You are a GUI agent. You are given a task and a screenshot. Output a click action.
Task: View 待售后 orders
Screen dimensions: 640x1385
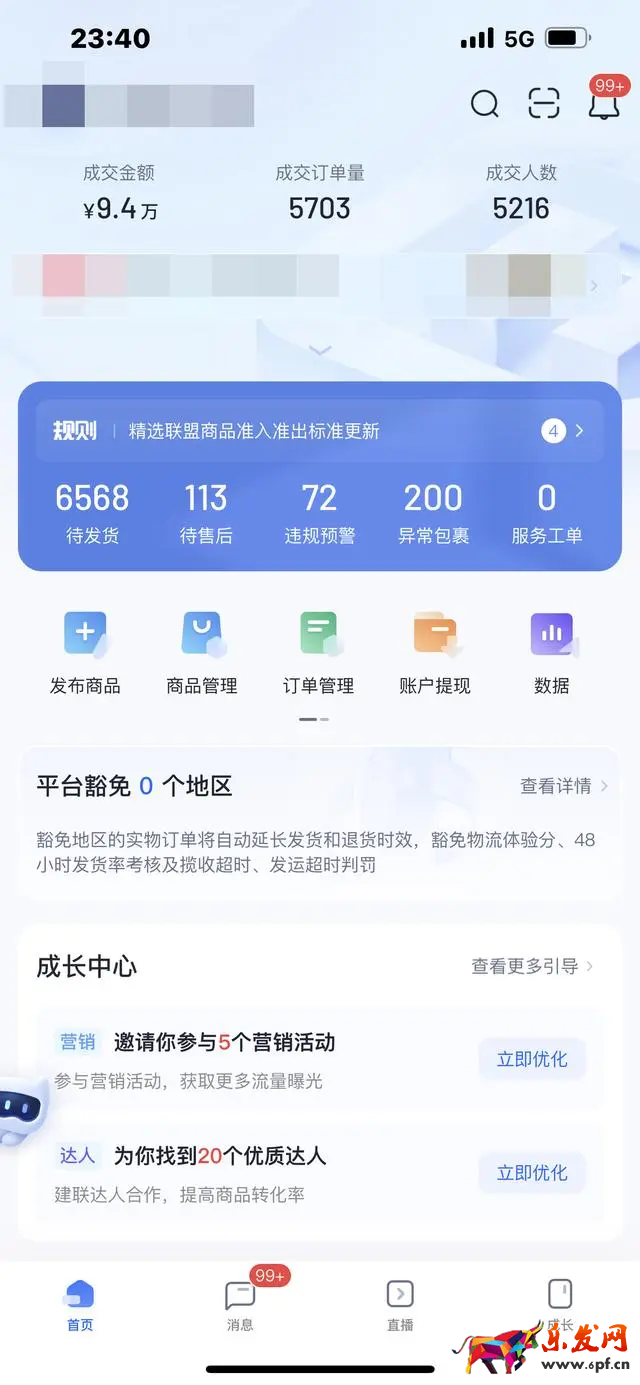tap(205, 513)
